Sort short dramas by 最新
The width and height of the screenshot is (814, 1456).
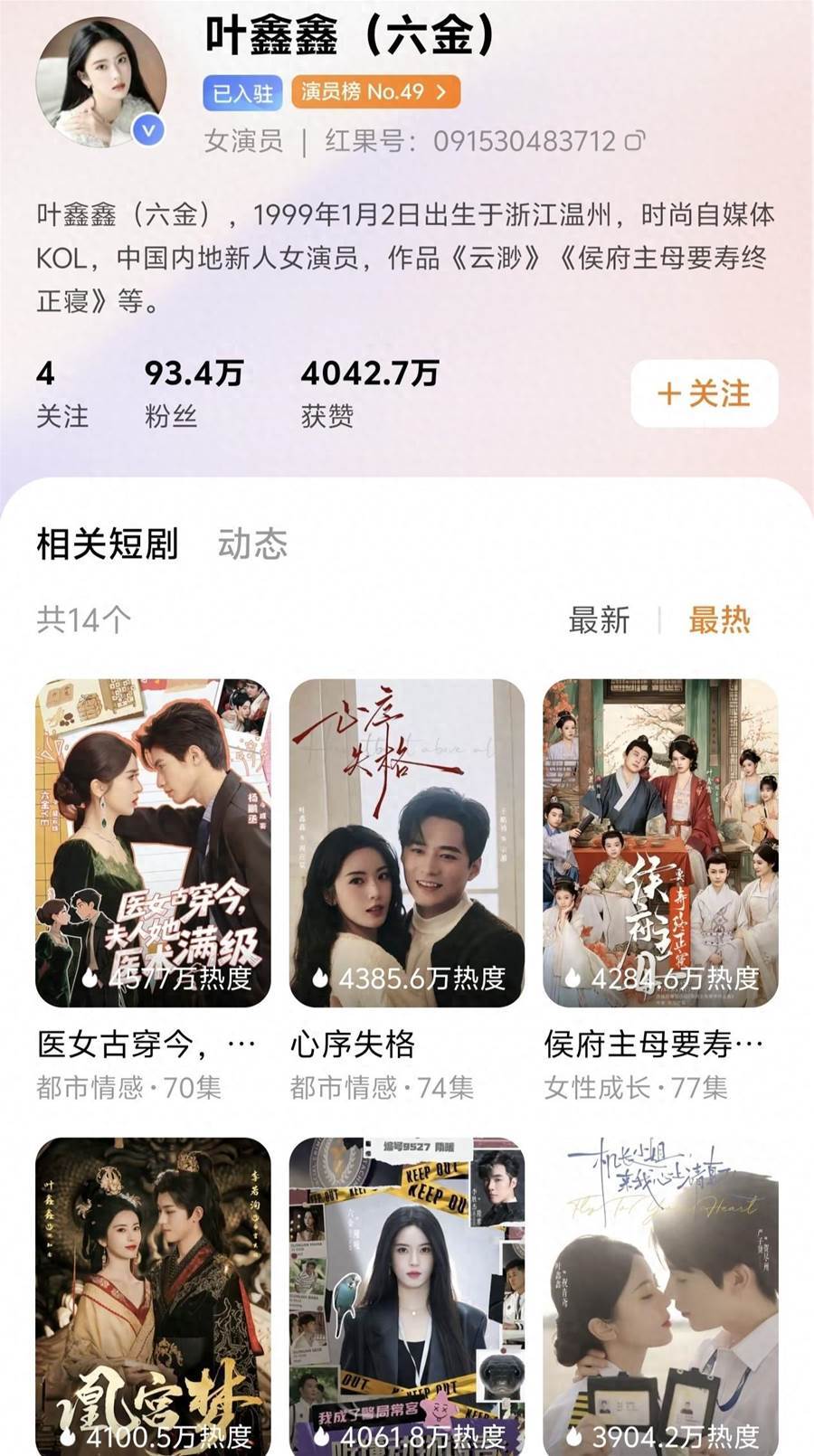pyautogui.click(x=599, y=620)
